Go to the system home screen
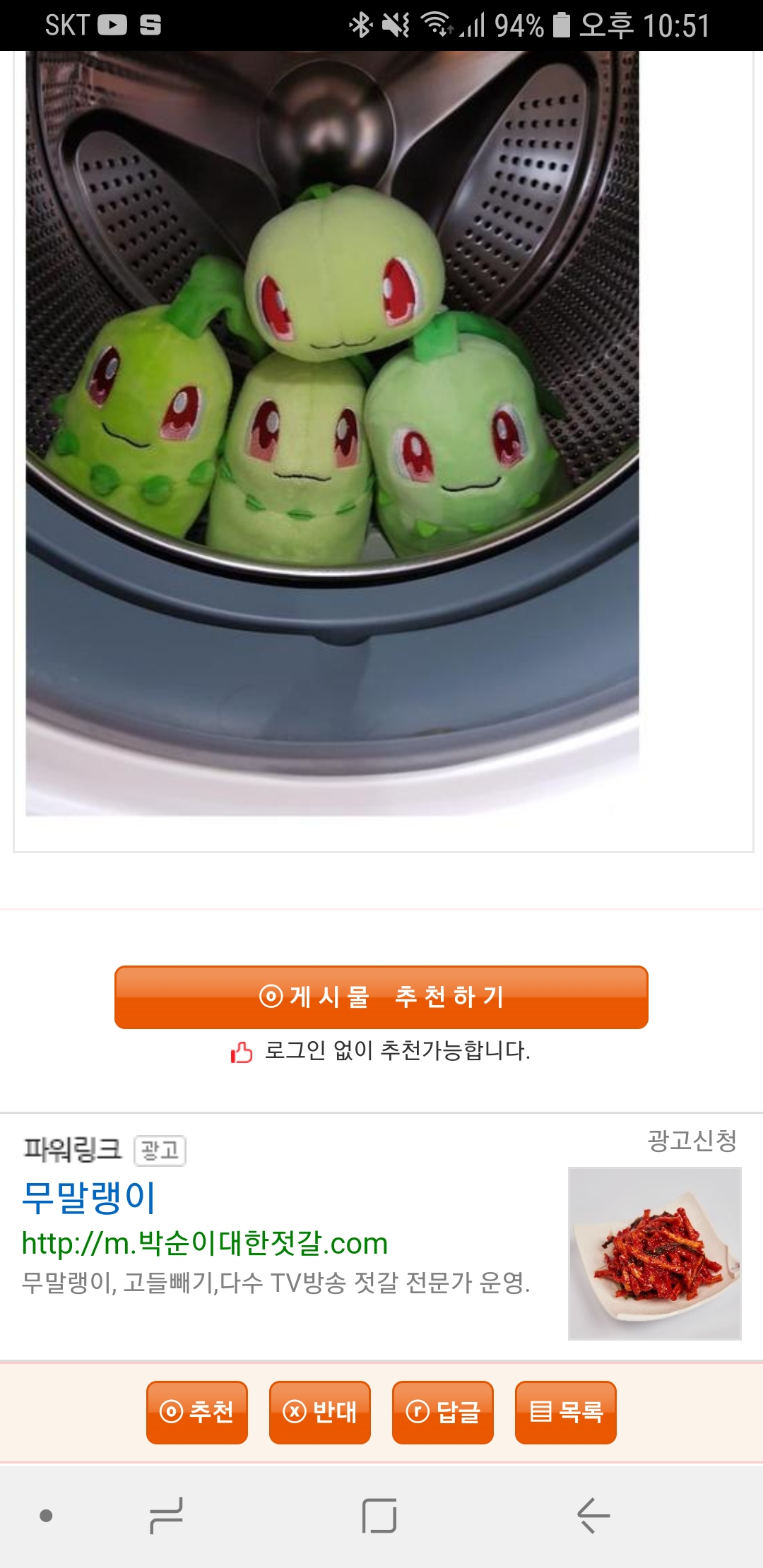This screenshot has height=1568, width=763. pos(379,1516)
